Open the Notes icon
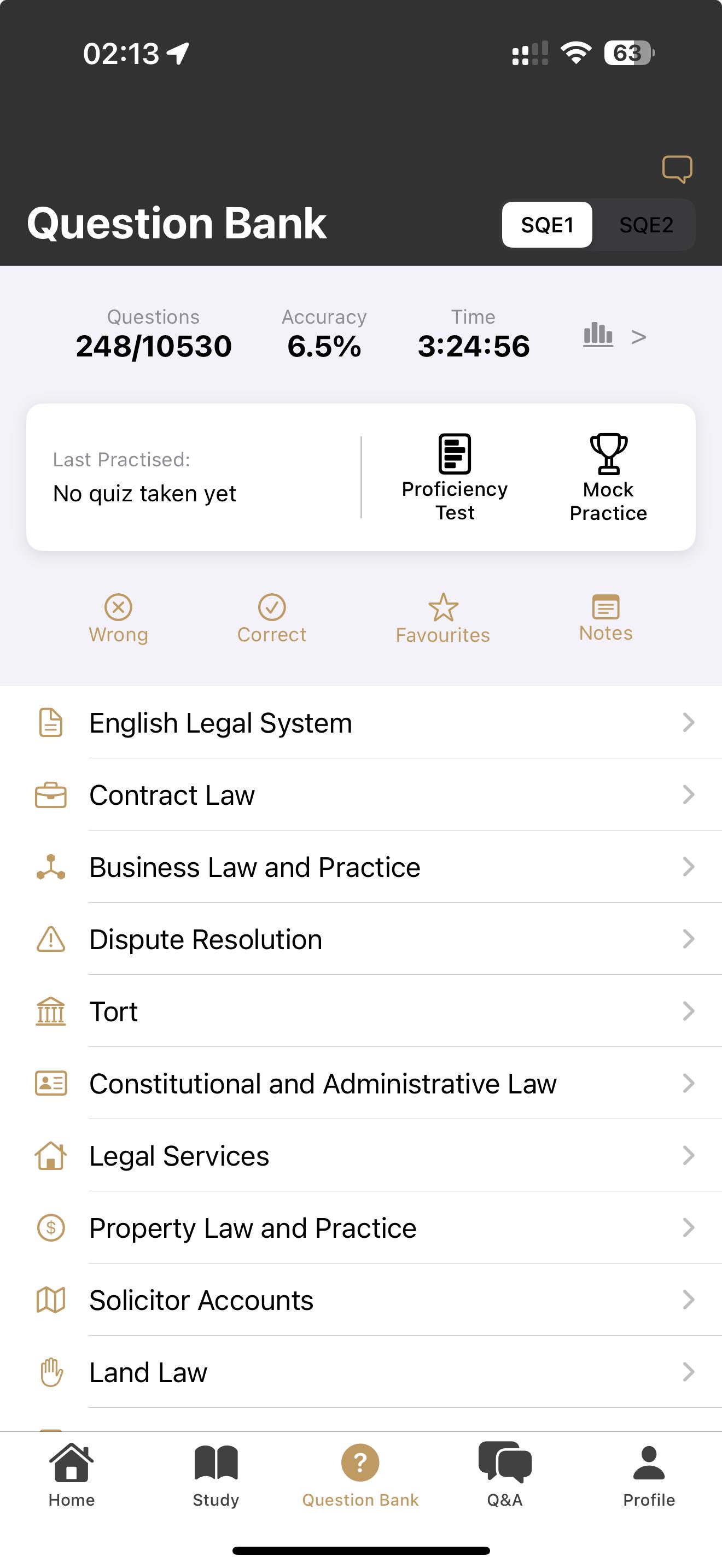This screenshot has width=722, height=1568. (605, 616)
